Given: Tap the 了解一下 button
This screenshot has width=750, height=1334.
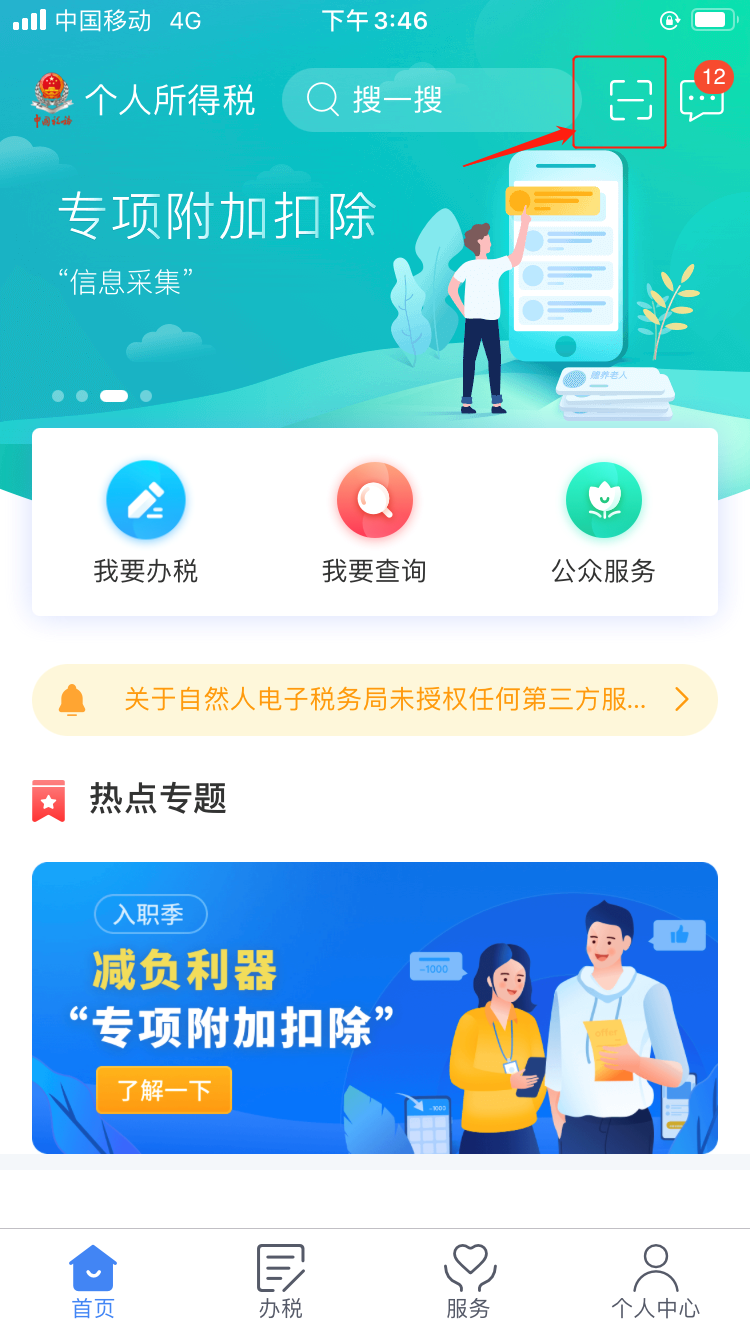Looking at the screenshot, I should pyautogui.click(x=163, y=1090).
